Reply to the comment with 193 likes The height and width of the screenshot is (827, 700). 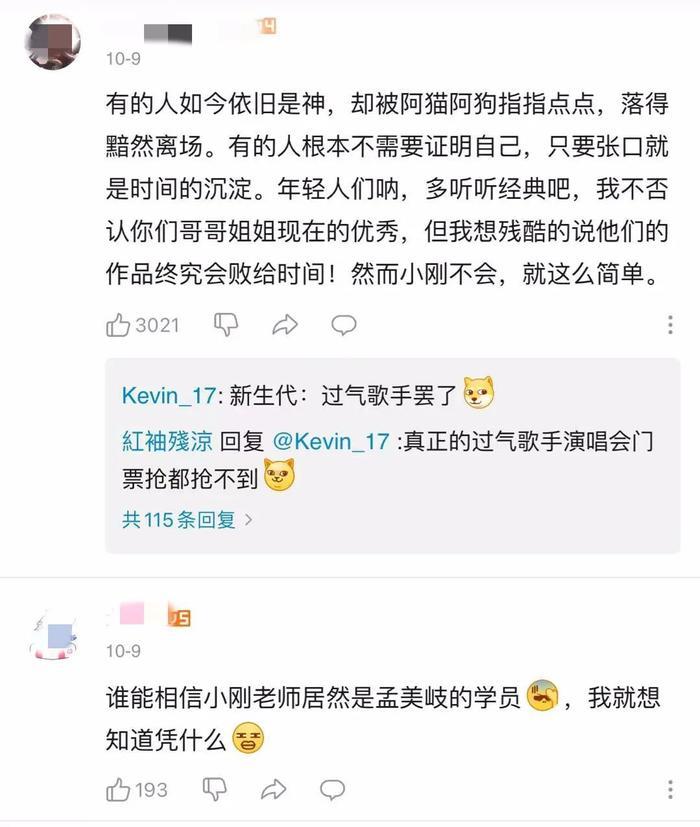tap(330, 790)
